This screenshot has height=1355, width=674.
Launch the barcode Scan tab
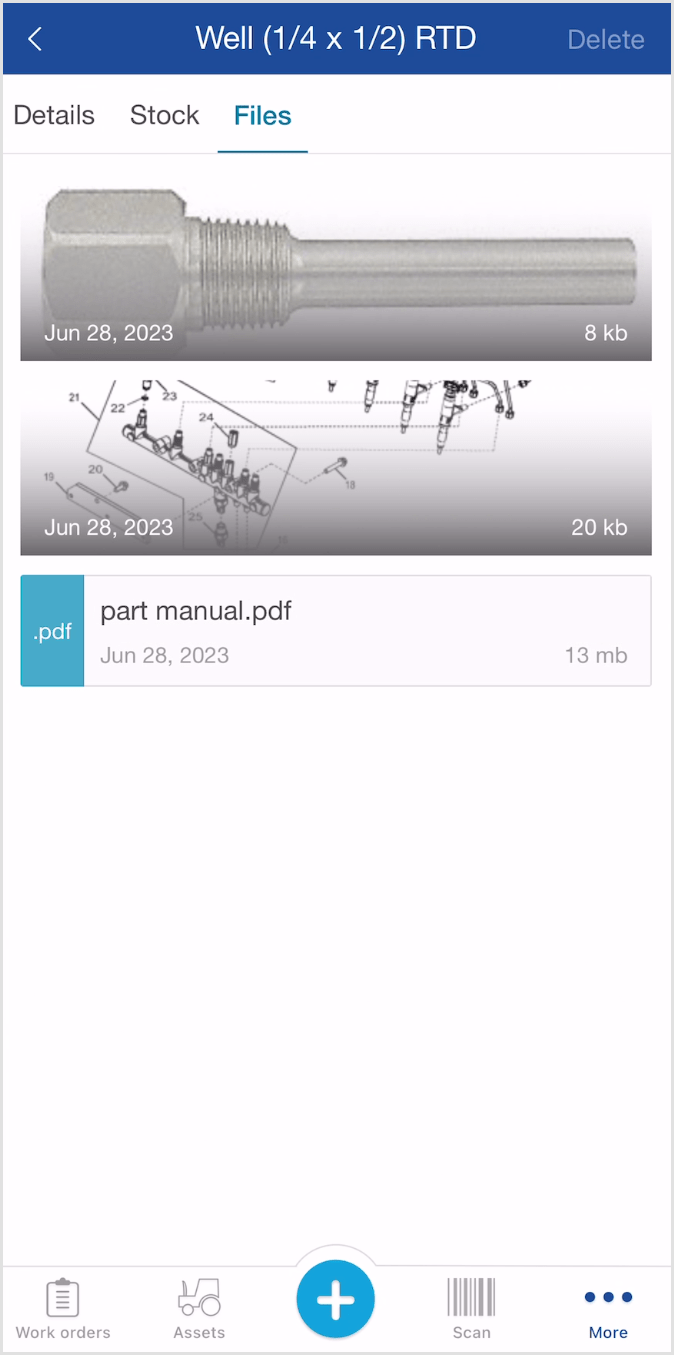coord(471,1309)
